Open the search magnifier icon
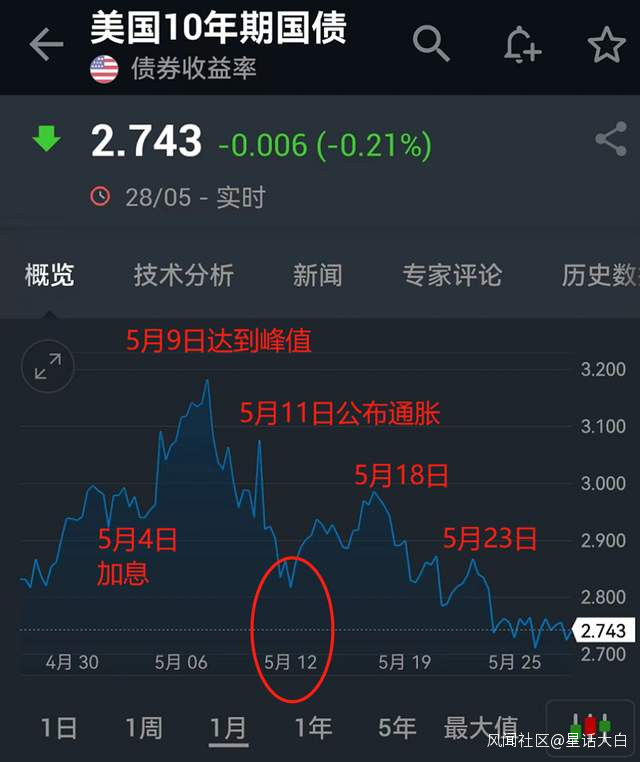 tap(431, 44)
